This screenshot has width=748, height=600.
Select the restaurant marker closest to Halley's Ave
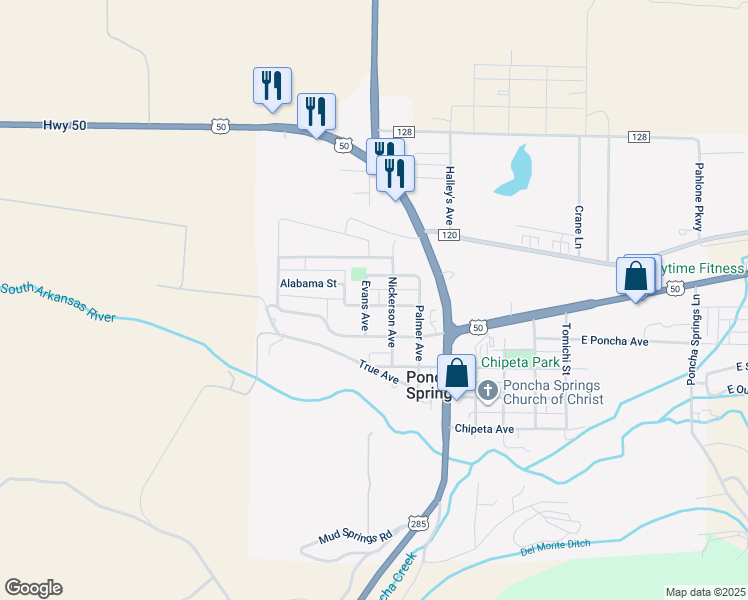[396, 173]
